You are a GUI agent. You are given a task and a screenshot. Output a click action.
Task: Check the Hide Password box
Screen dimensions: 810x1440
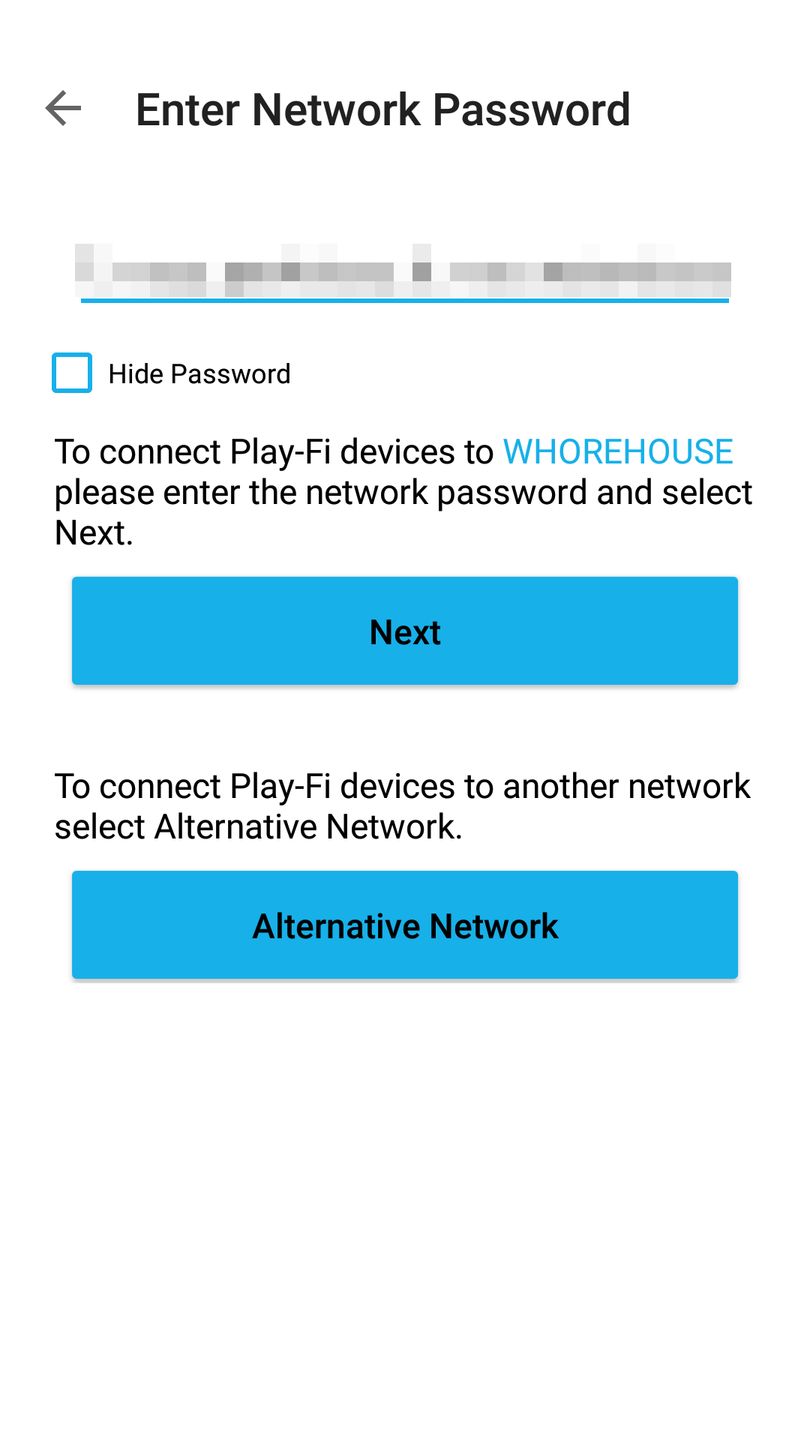72,373
